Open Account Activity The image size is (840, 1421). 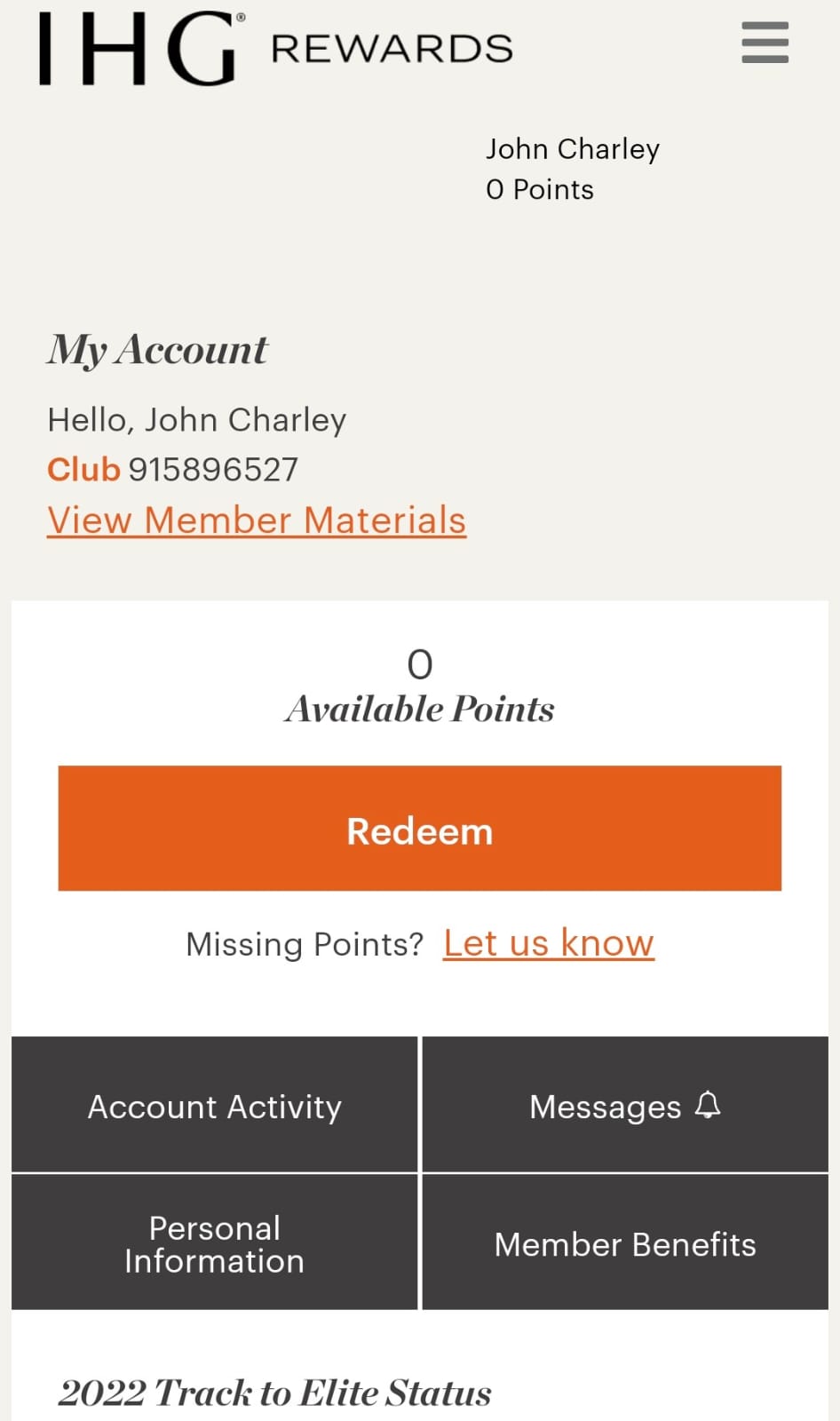click(x=214, y=1106)
